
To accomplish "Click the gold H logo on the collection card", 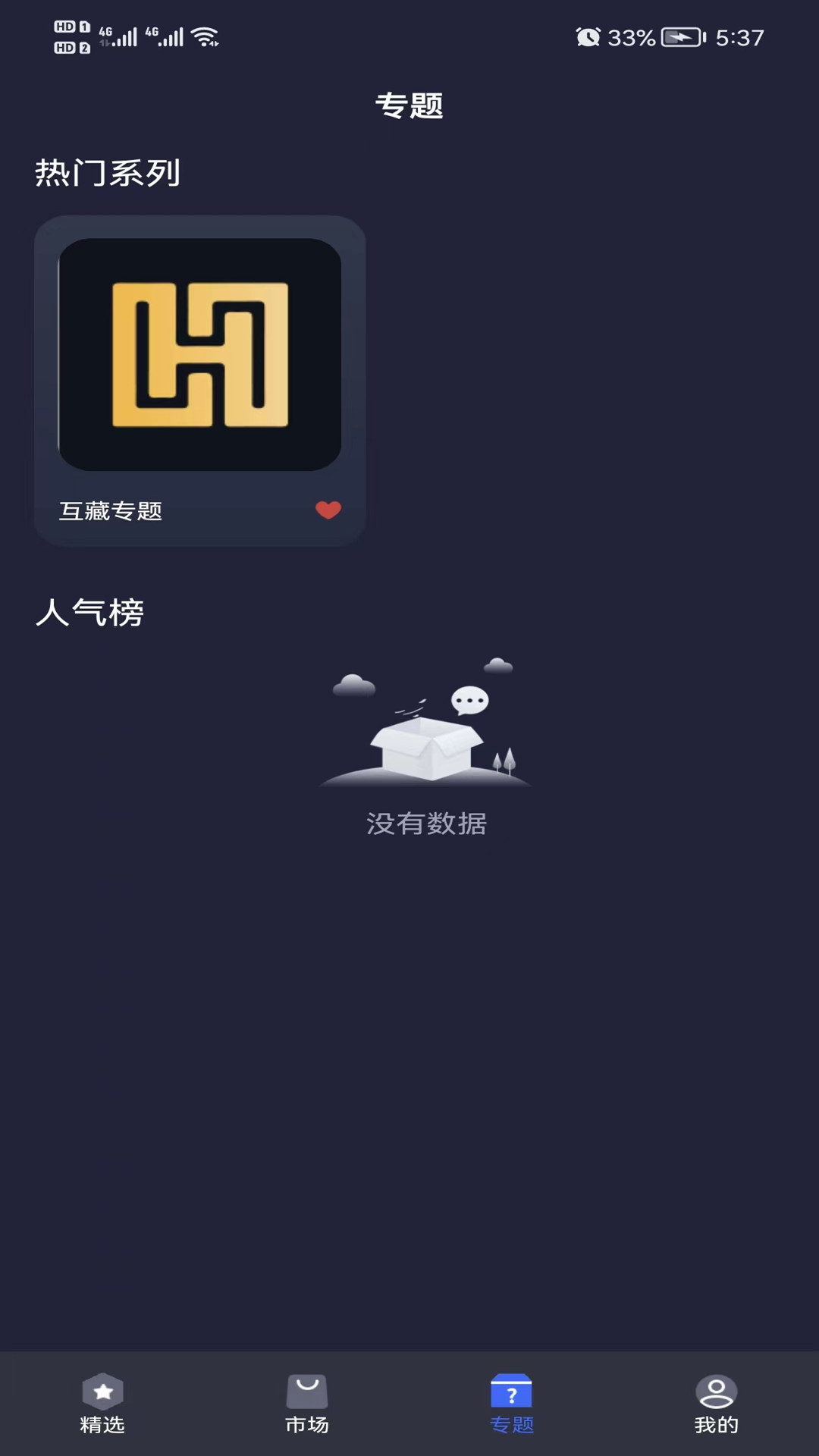I will point(199,354).
